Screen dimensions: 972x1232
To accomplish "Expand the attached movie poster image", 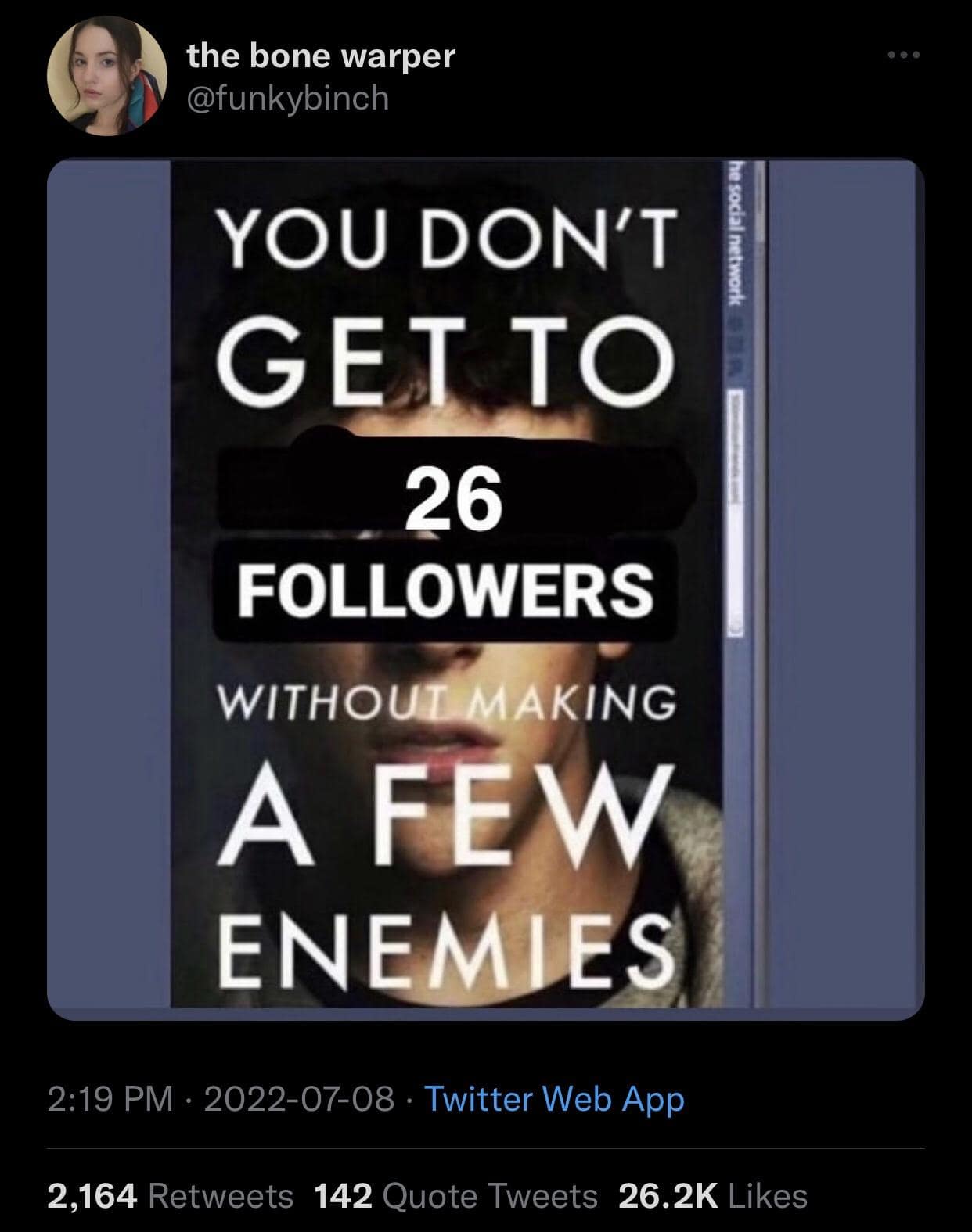I will click(x=485, y=588).
